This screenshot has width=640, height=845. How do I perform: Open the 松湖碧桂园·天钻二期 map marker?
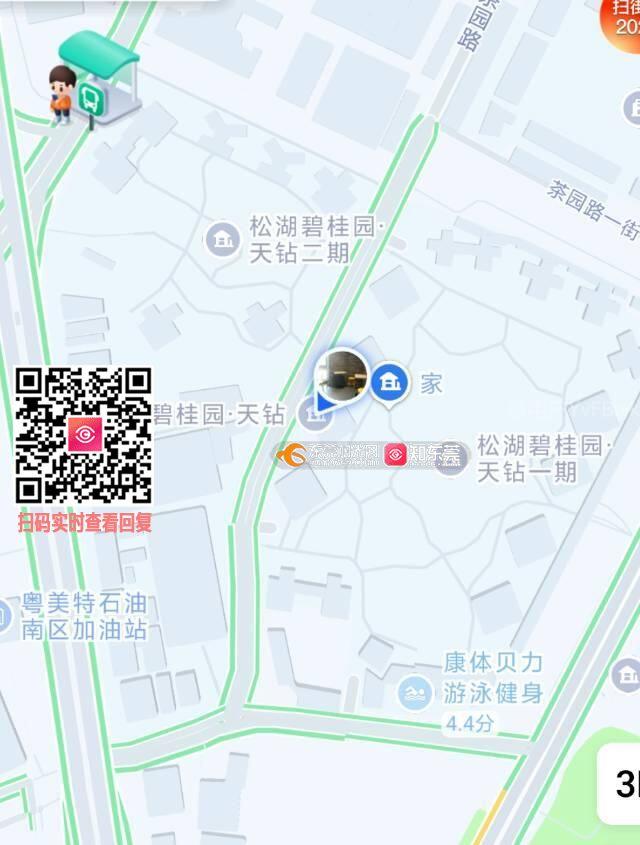(222, 239)
